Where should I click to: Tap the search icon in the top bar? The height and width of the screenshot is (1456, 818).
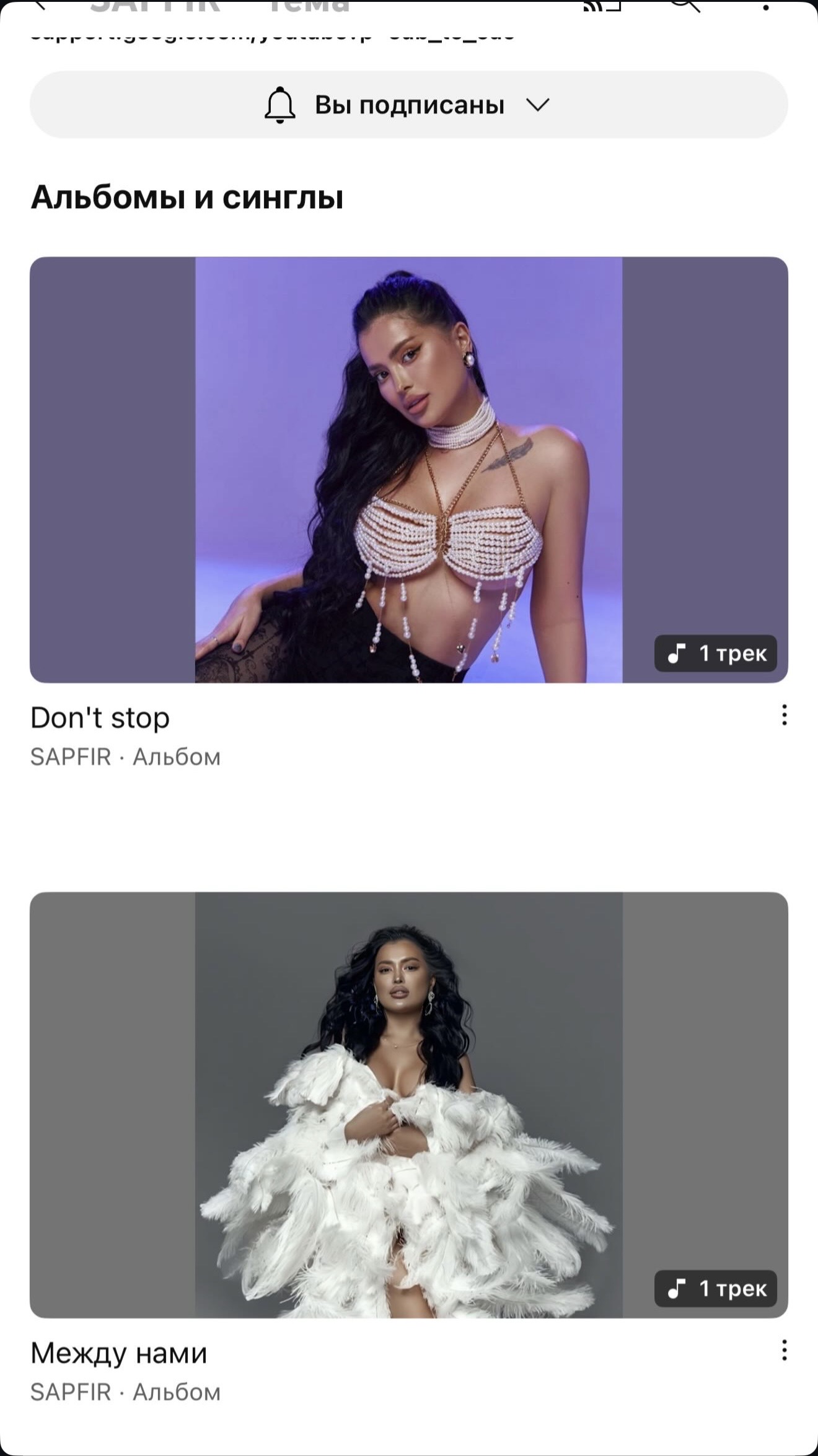(x=685, y=5)
